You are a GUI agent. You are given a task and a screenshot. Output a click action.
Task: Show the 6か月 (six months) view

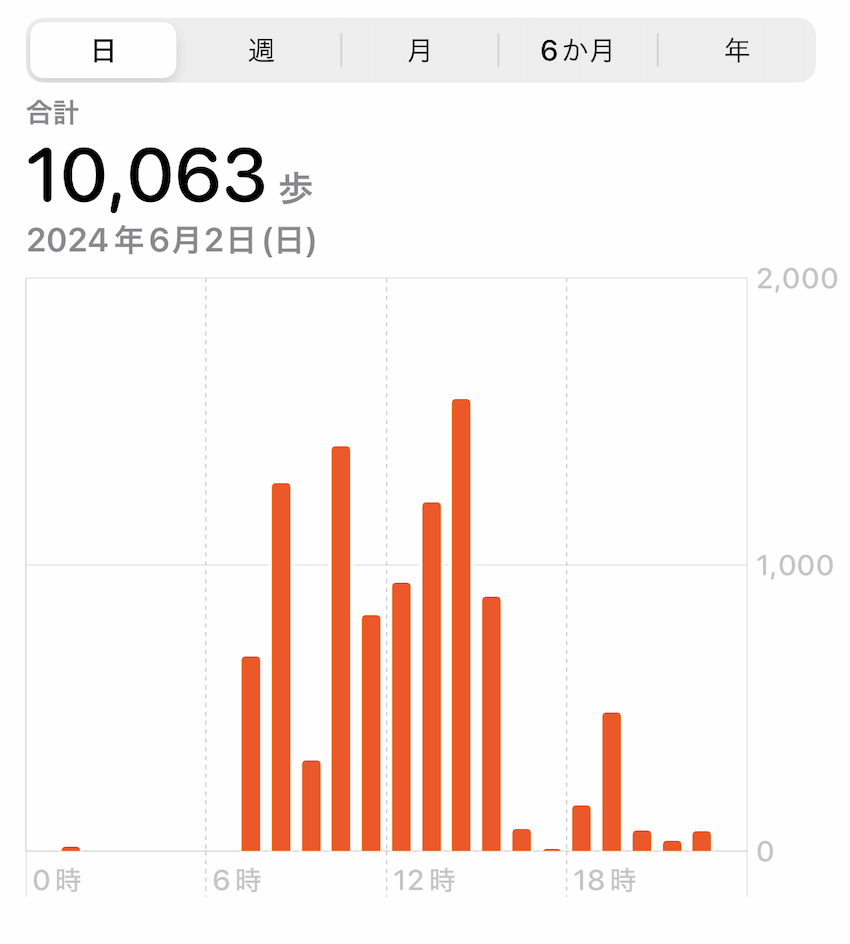click(577, 50)
